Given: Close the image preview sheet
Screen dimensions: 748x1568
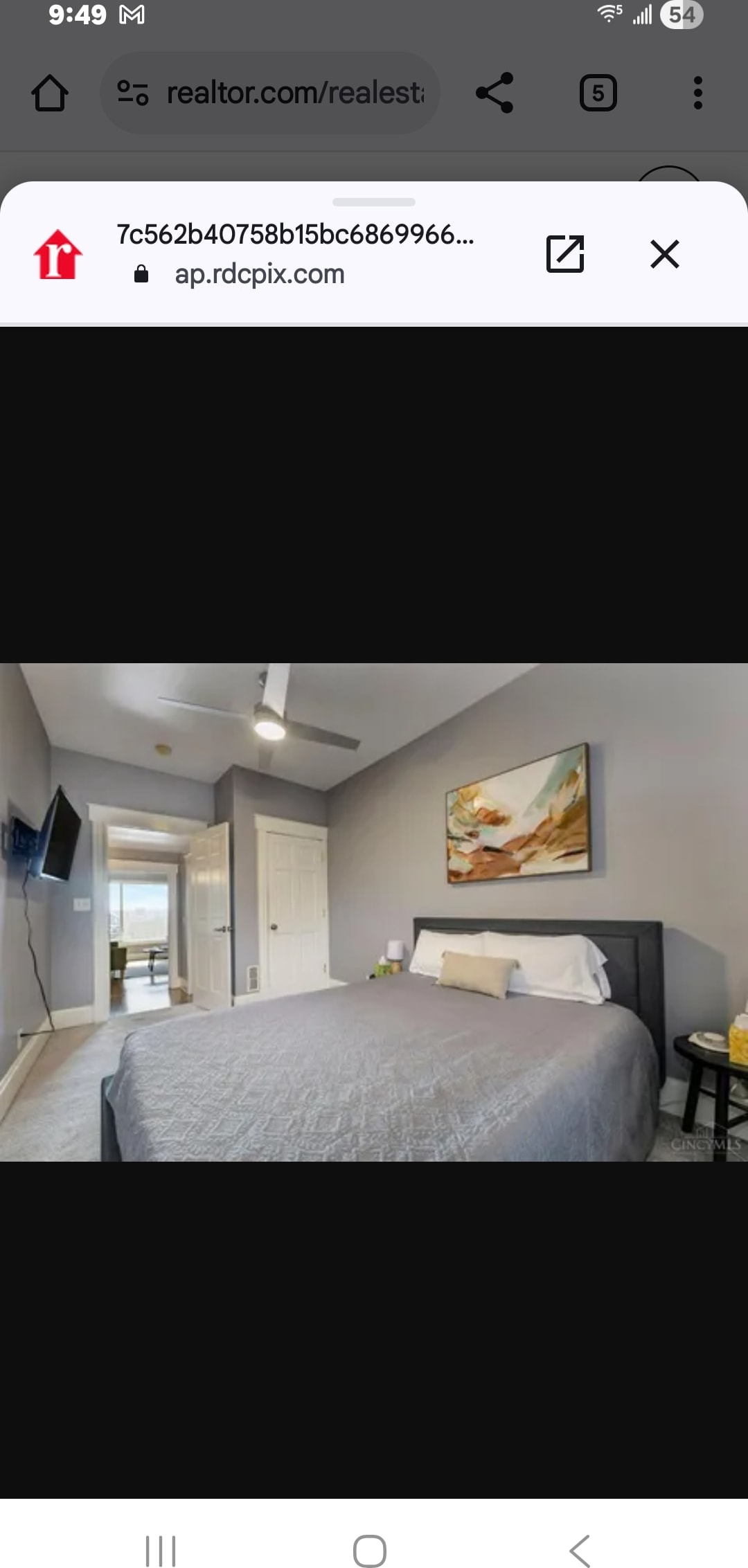Looking at the screenshot, I should click(665, 254).
